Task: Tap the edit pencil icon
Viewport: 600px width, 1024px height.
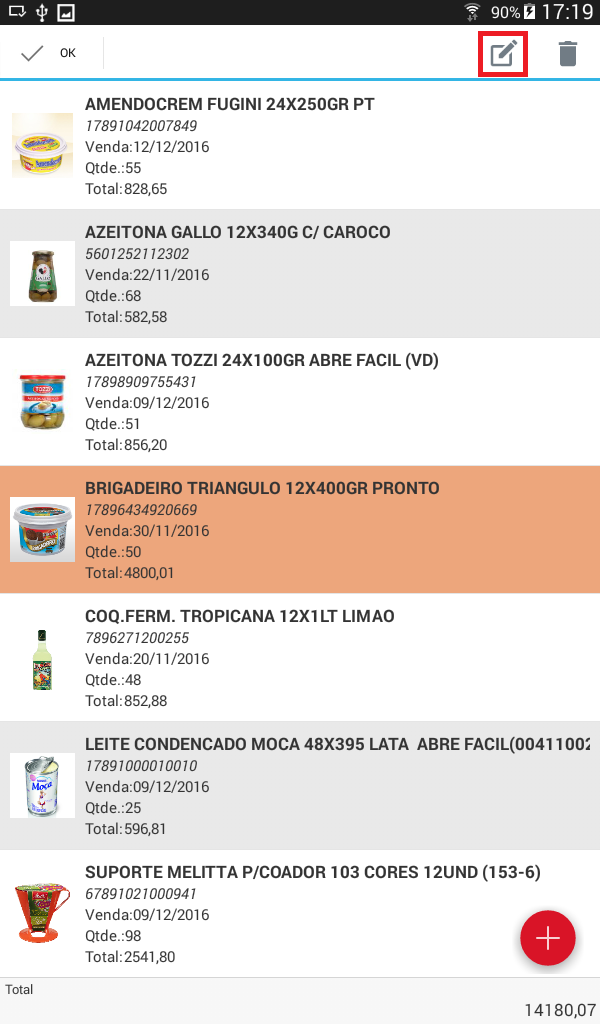Action: pyautogui.click(x=503, y=54)
